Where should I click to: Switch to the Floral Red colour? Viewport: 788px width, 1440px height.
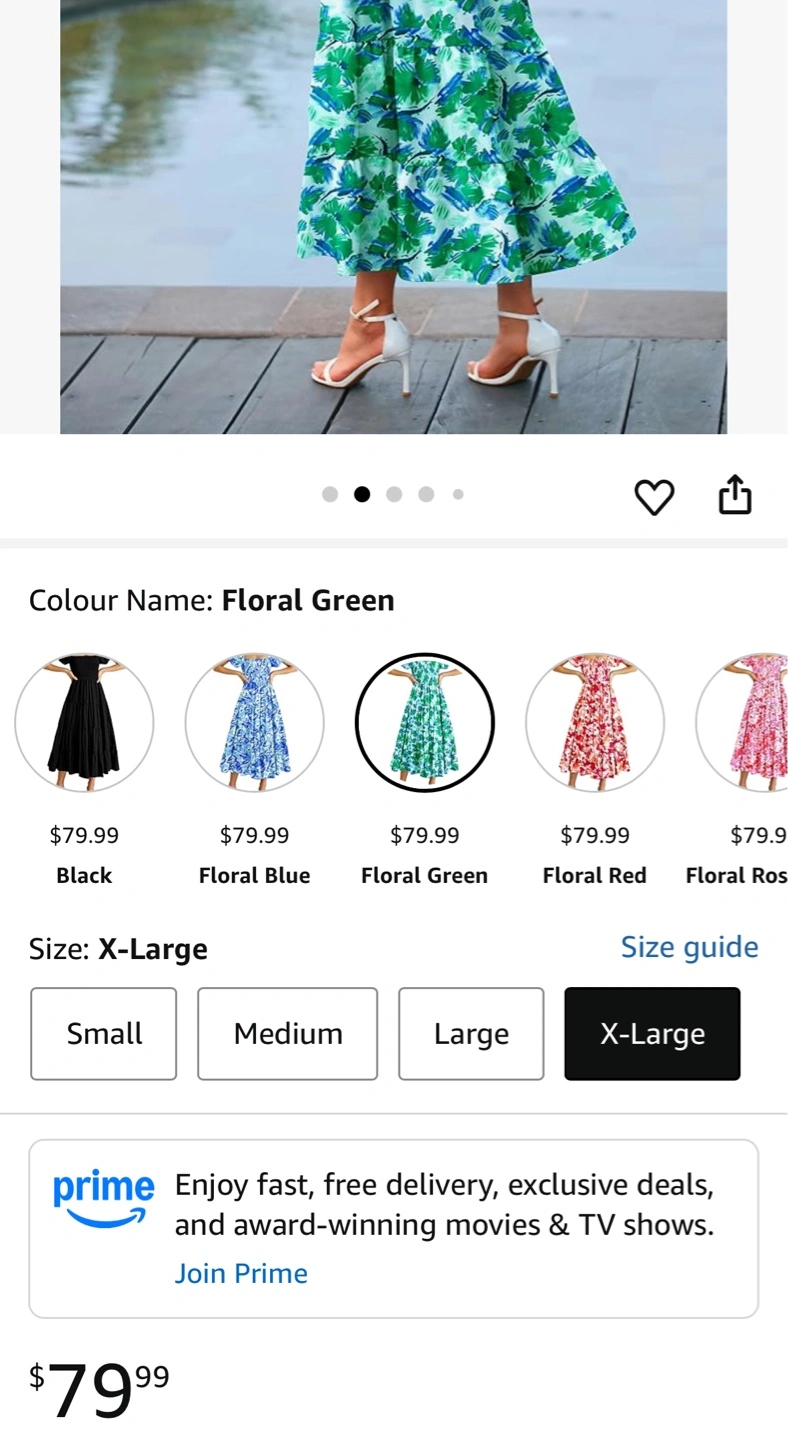pos(594,723)
